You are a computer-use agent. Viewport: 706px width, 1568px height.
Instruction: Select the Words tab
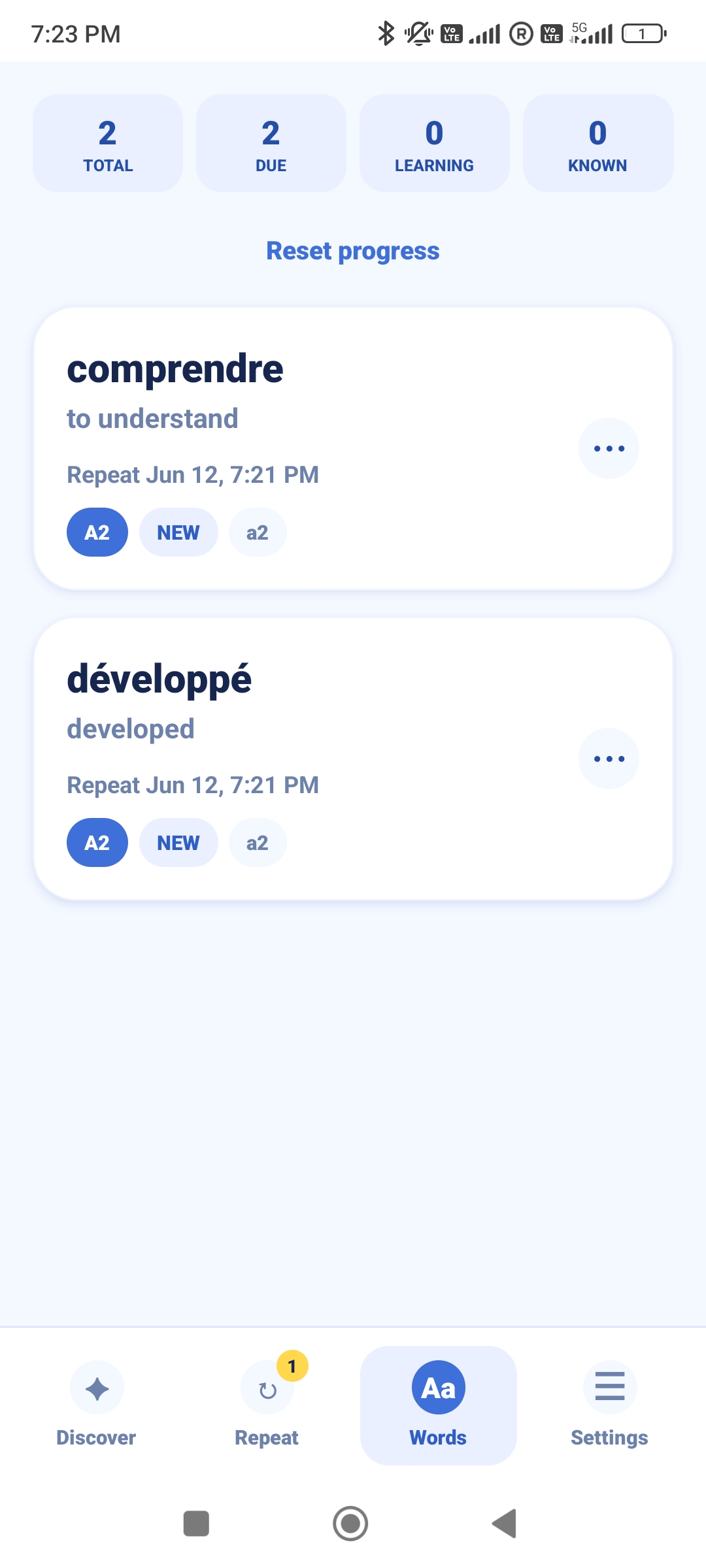pyautogui.click(x=439, y=1405)
